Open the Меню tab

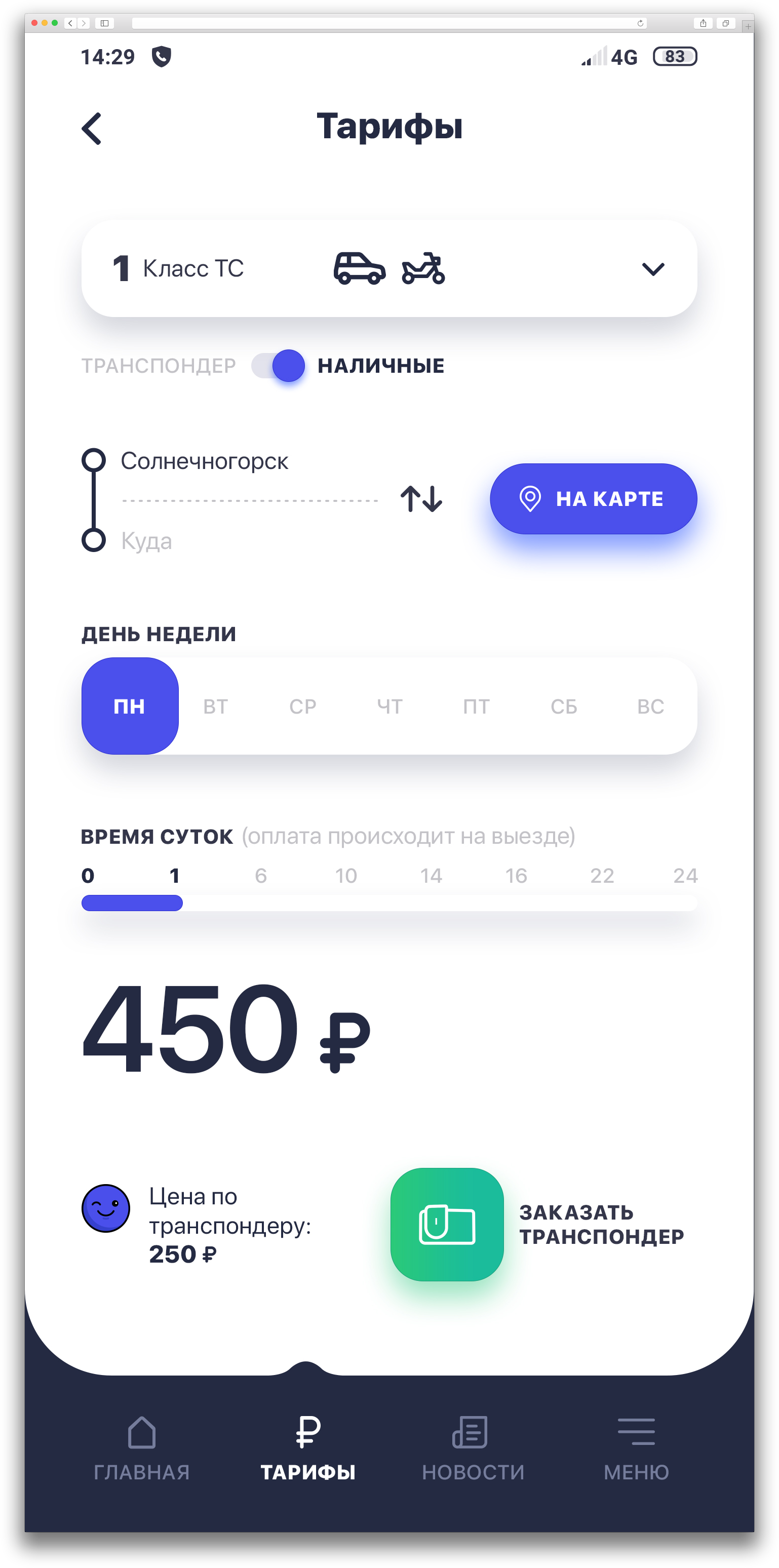636,1449
